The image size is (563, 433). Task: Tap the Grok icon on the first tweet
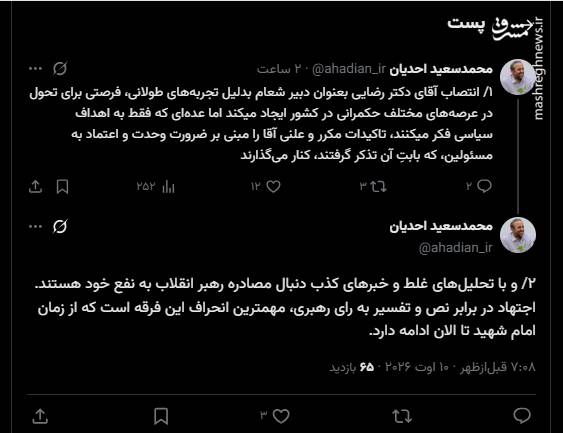60,68
